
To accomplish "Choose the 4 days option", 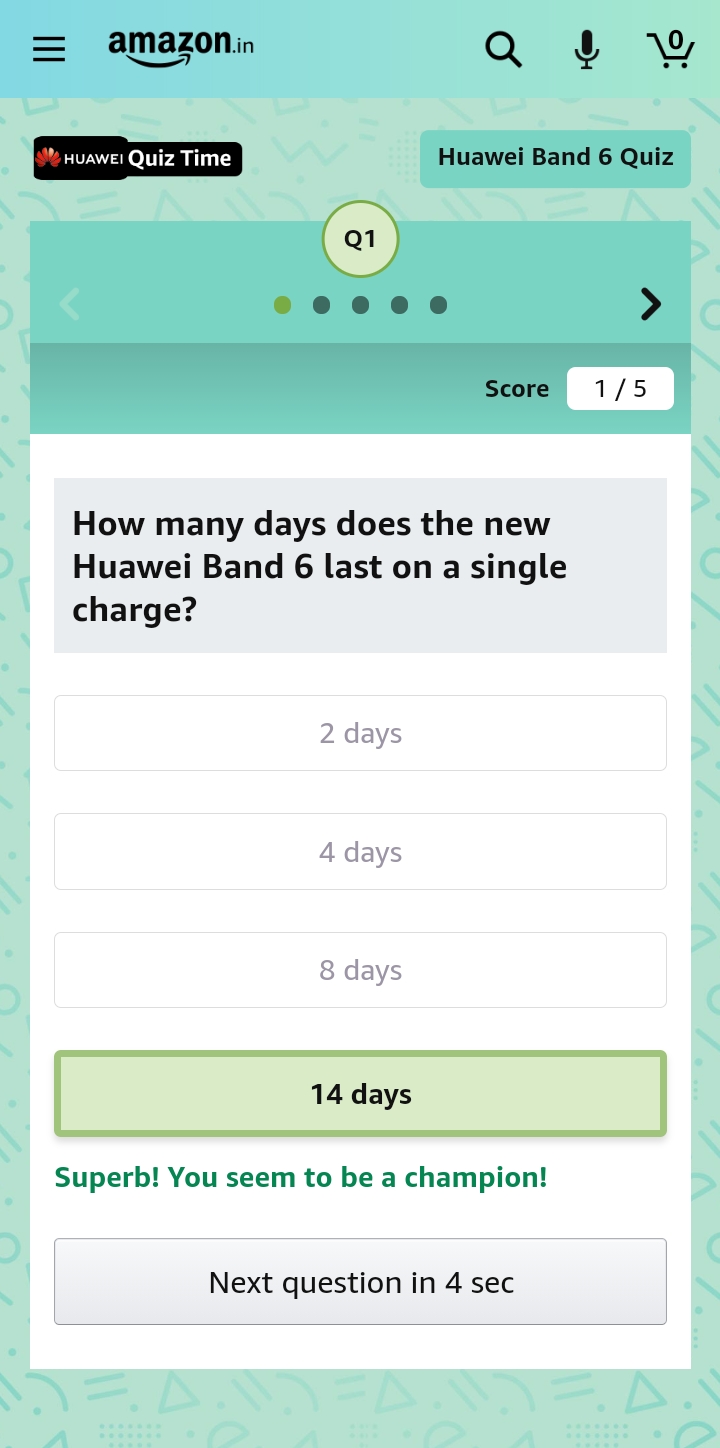I will (360, 852).
